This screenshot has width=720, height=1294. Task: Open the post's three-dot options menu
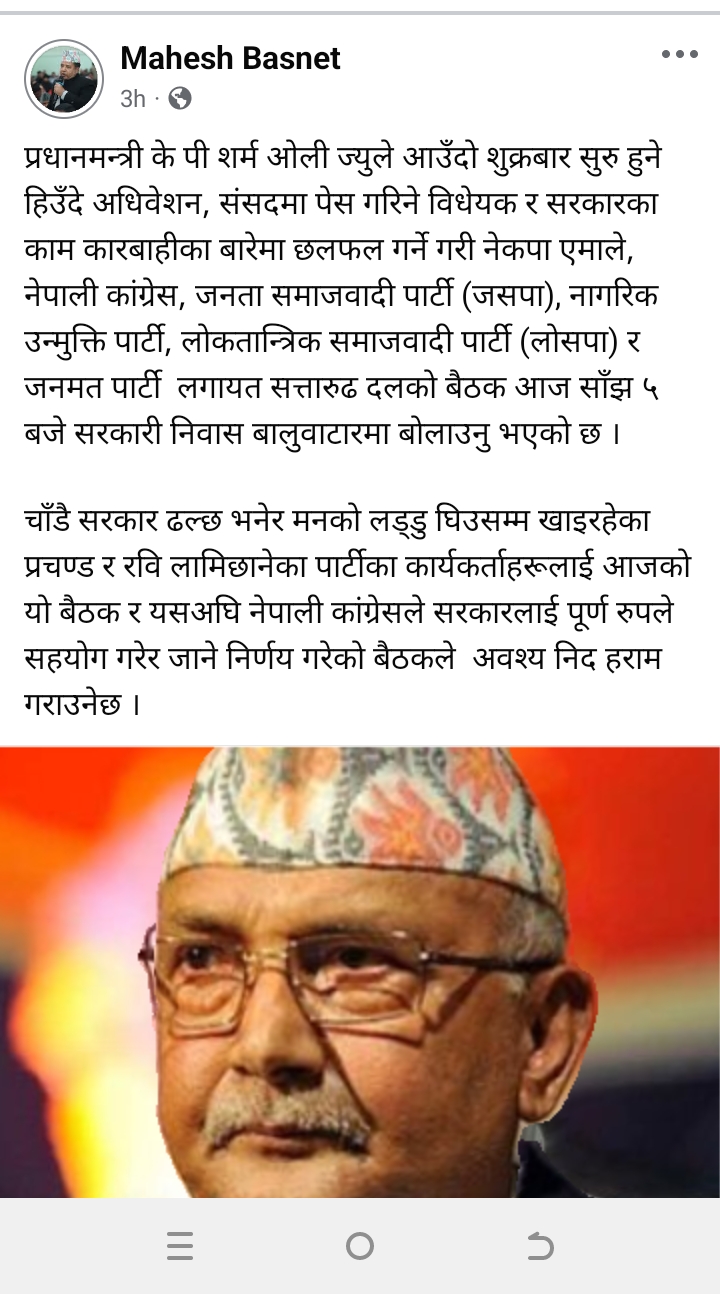pyautogui.click(x=679, y=54)
